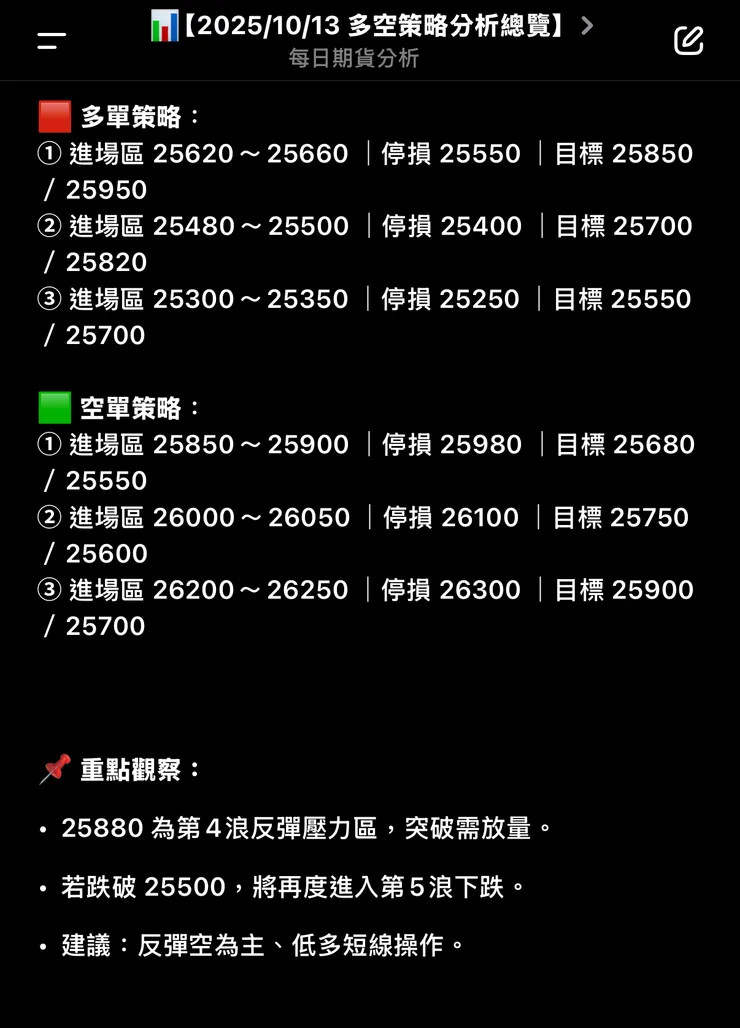Image resolution: width=740 pixels, height=1028 pixels.
Task: Tap the circled ③ in the short strategy list
Action: tap(49, 590)
